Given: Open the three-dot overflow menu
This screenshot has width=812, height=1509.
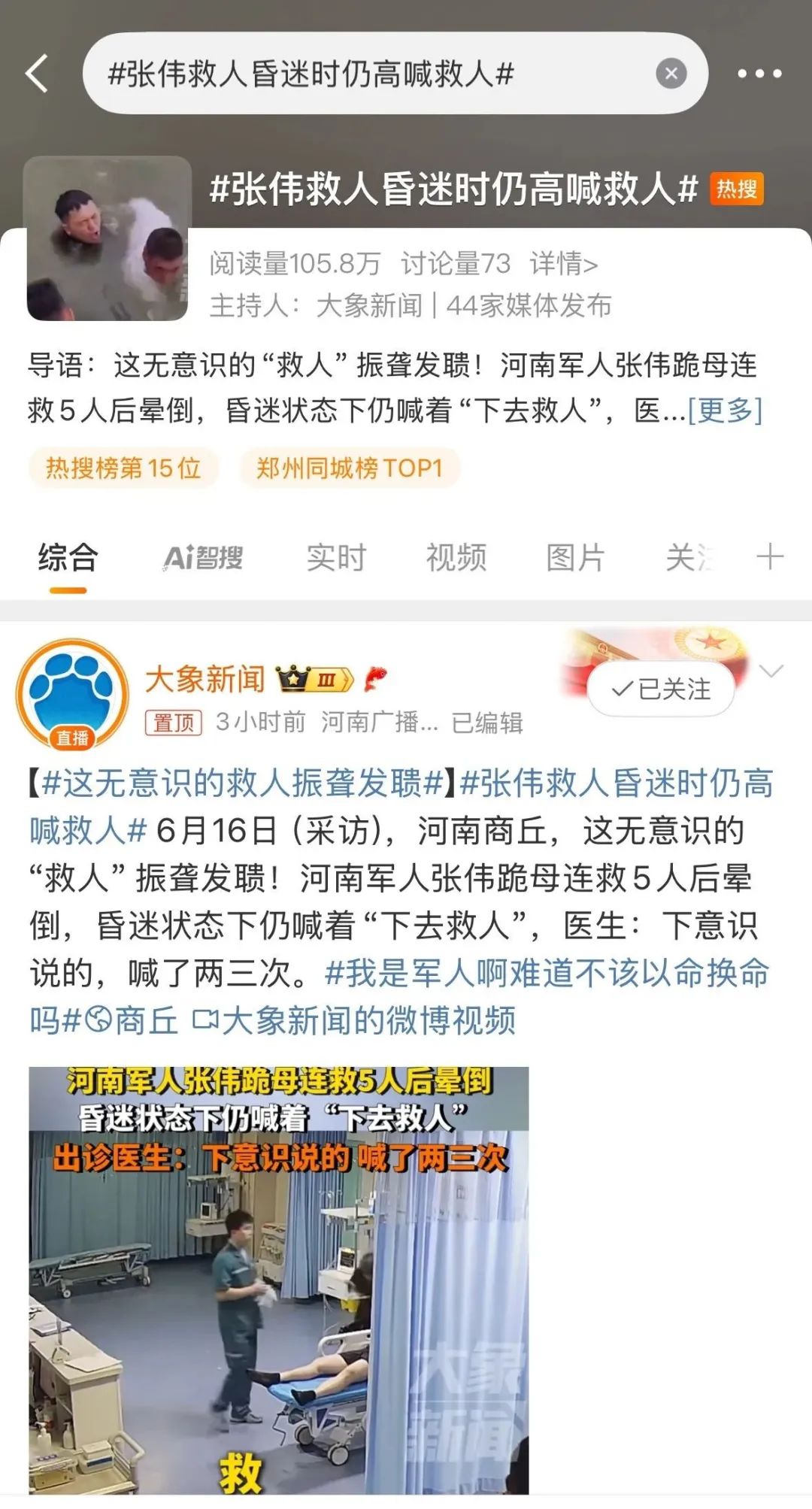Looking at the screenshot, I should [x=759, y=74].
